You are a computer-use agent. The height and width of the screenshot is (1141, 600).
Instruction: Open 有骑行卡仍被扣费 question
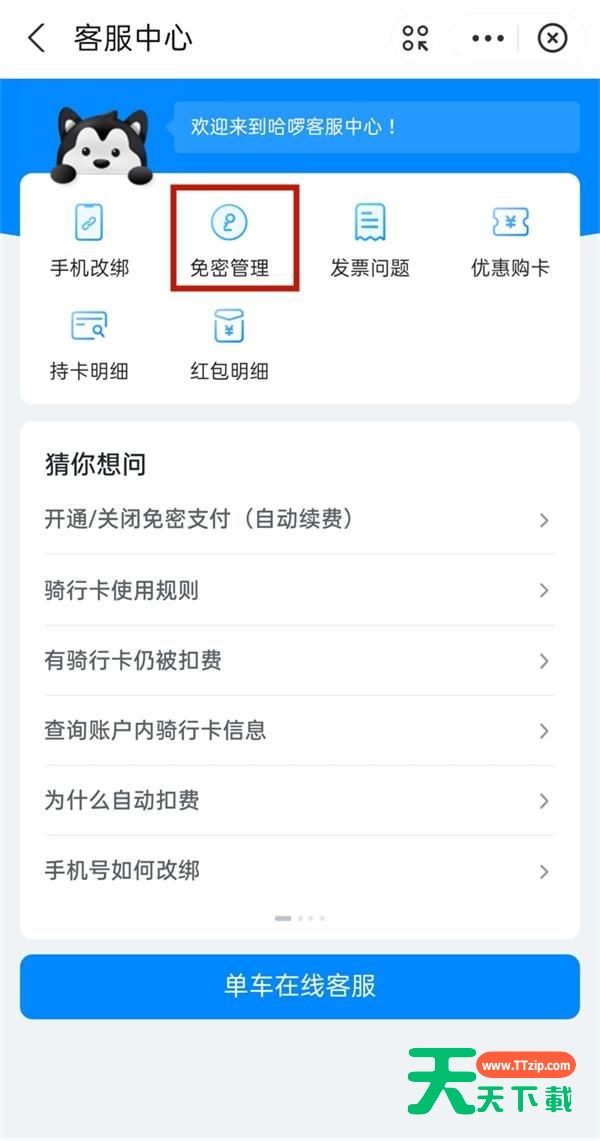tap(298, 660)
